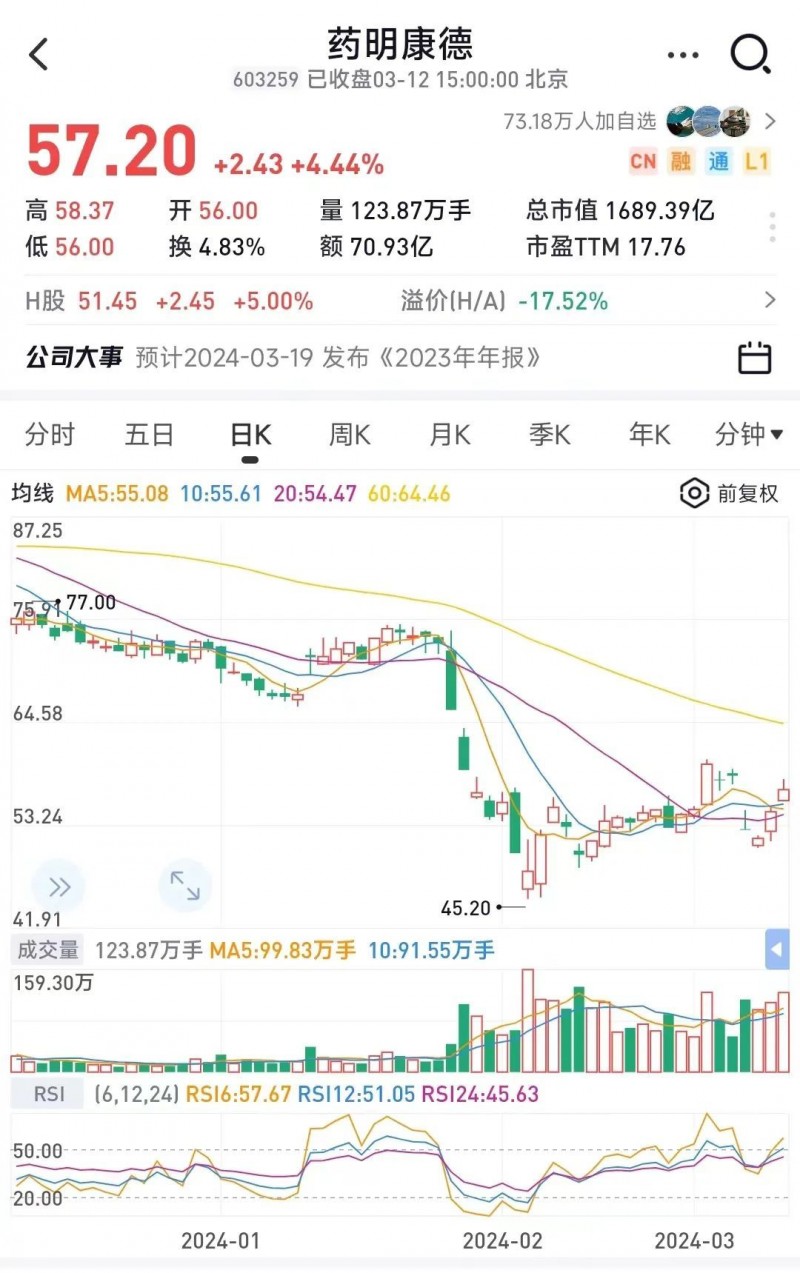
Task: Switch to the 季K chart tab
Action: pos(549,435)
